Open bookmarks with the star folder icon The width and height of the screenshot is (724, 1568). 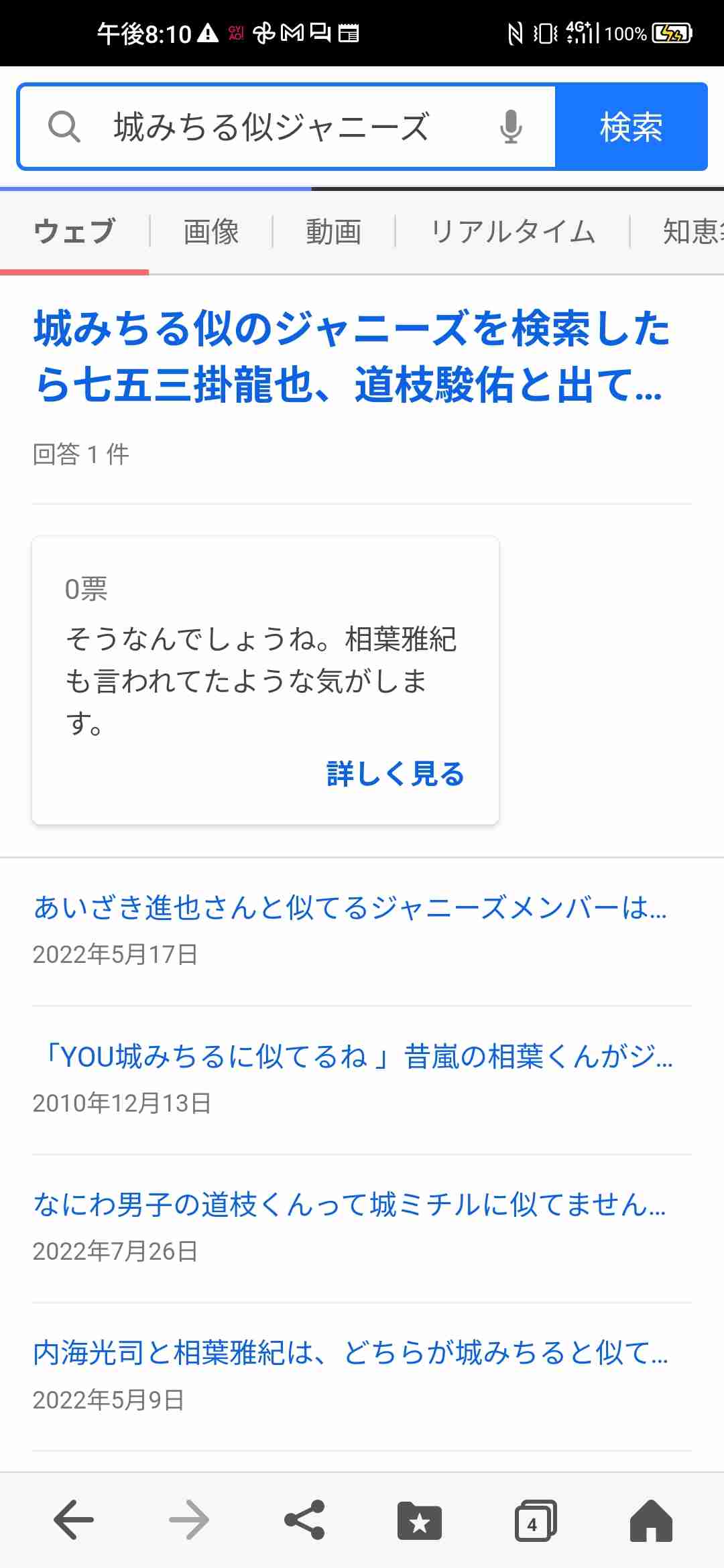(x=420, y=1520)
